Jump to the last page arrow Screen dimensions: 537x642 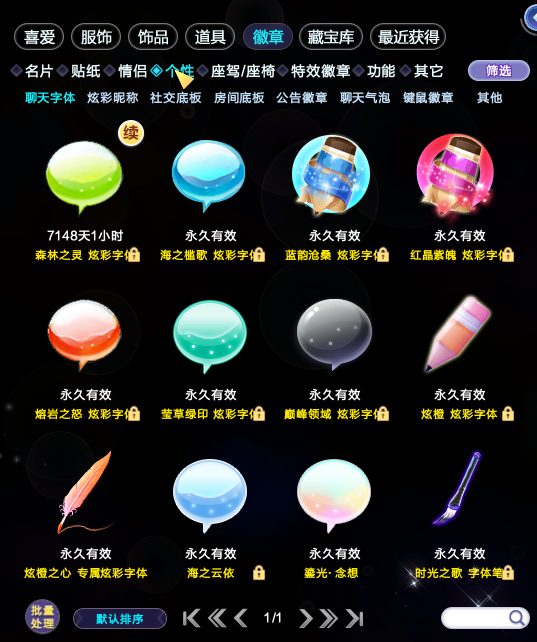click(354, 618)
